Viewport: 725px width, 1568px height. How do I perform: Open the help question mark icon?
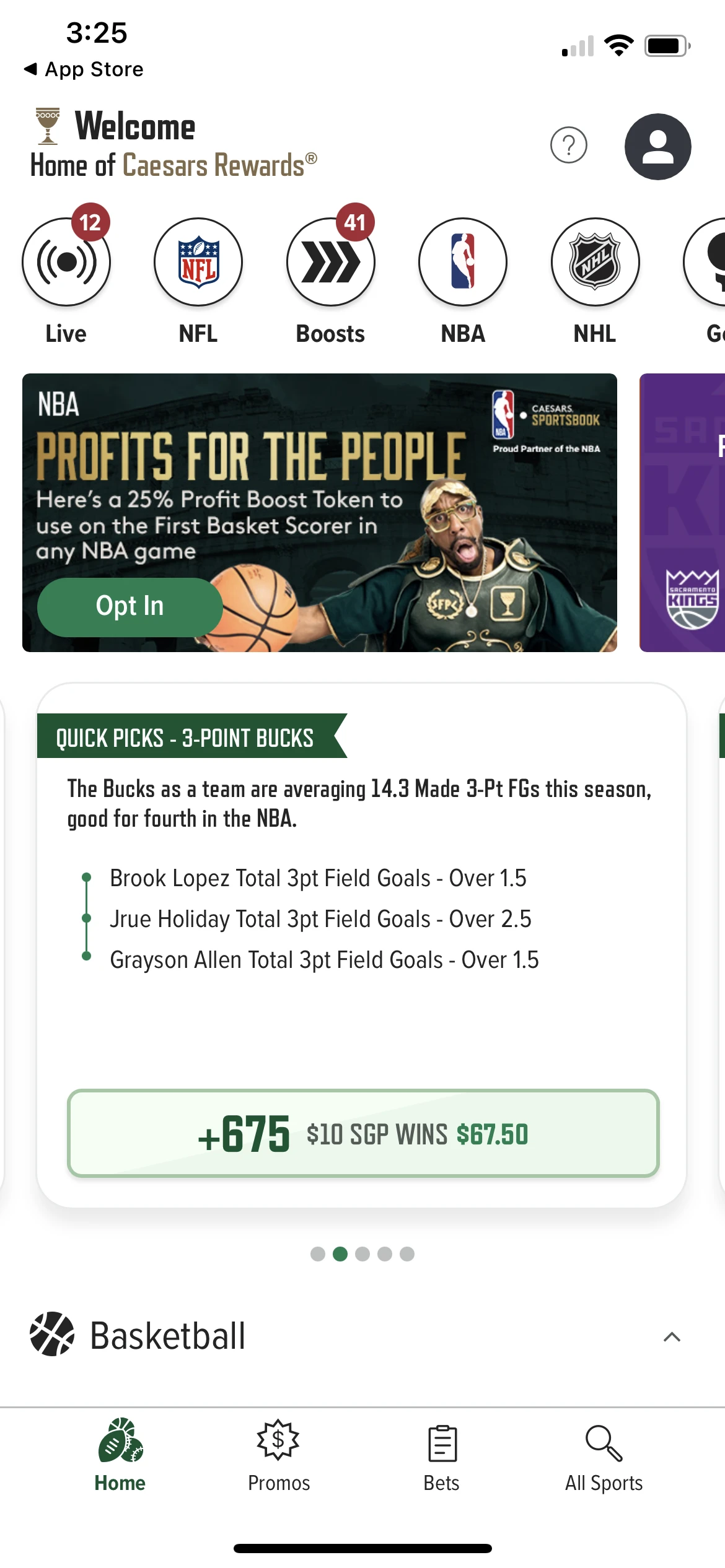point(568,146)
